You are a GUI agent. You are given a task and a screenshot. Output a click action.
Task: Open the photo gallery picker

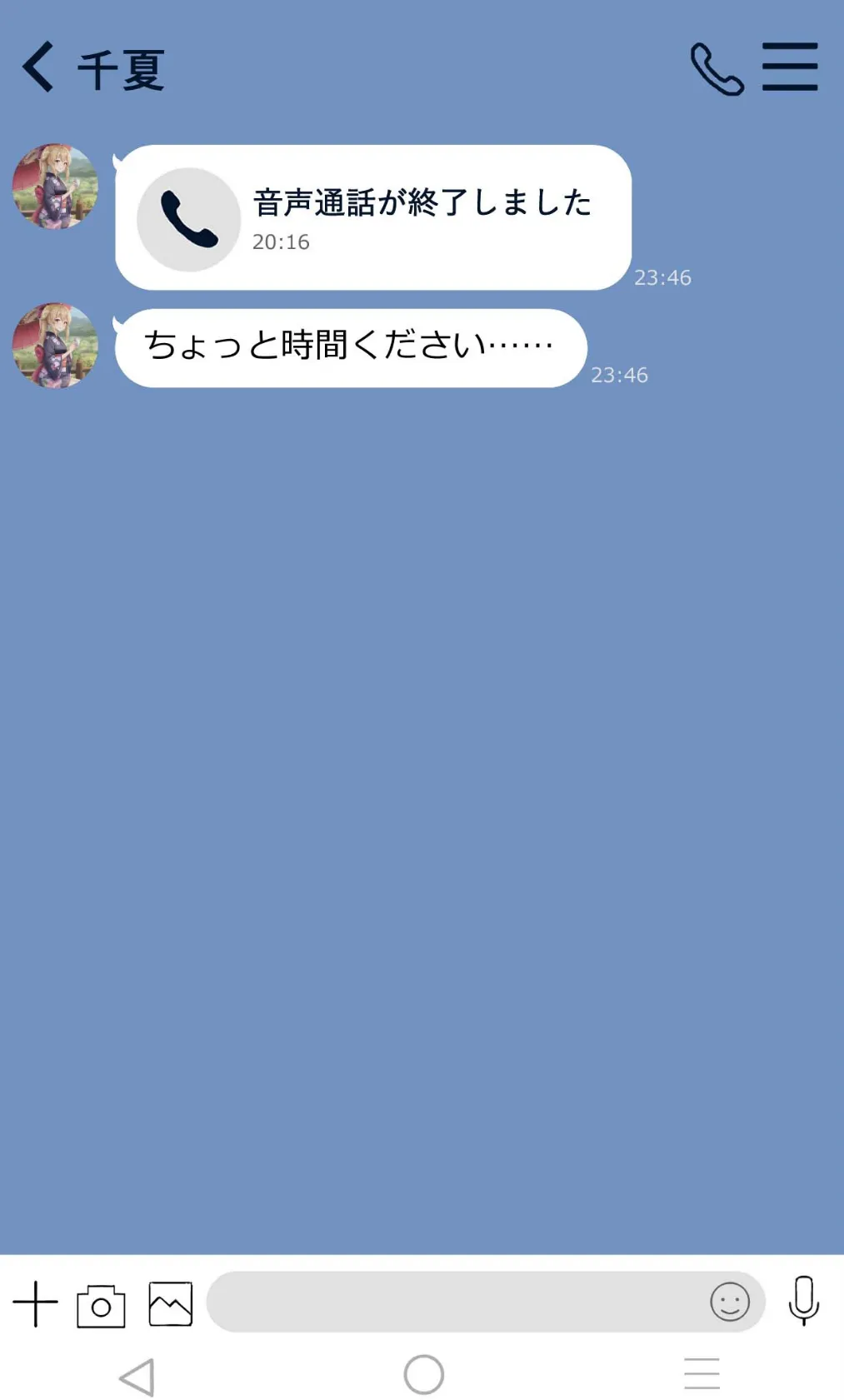169,1303
